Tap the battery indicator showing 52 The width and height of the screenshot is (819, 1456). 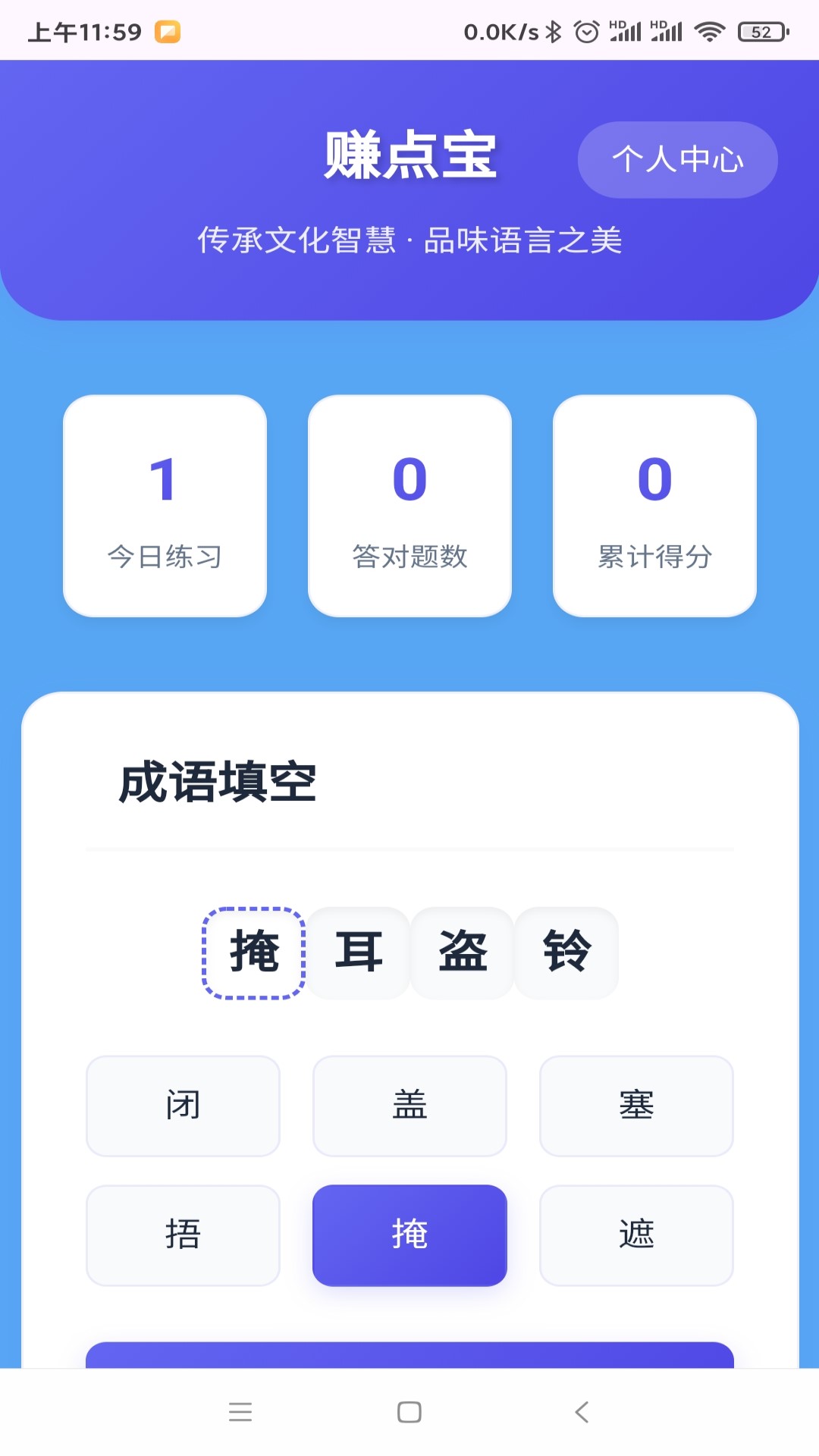point(761,30)
